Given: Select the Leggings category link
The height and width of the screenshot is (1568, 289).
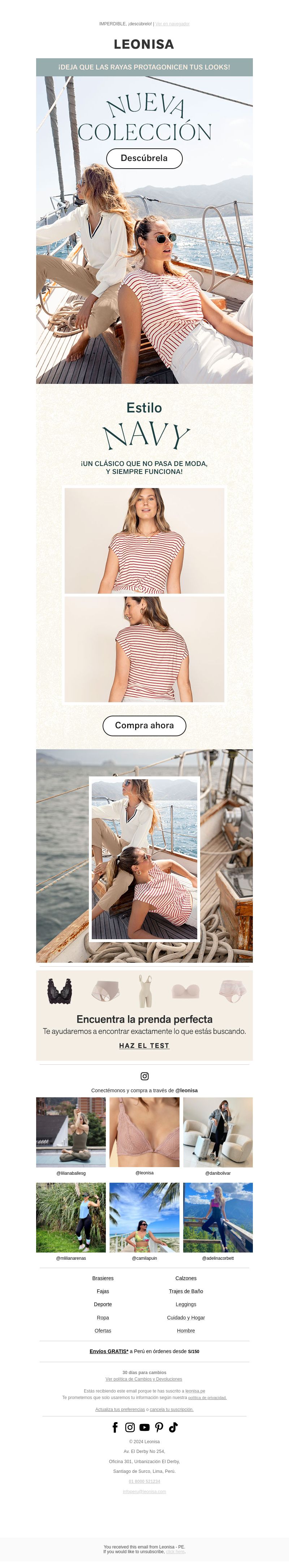Looking at the screenshot, I should [x=186, y=1304].
